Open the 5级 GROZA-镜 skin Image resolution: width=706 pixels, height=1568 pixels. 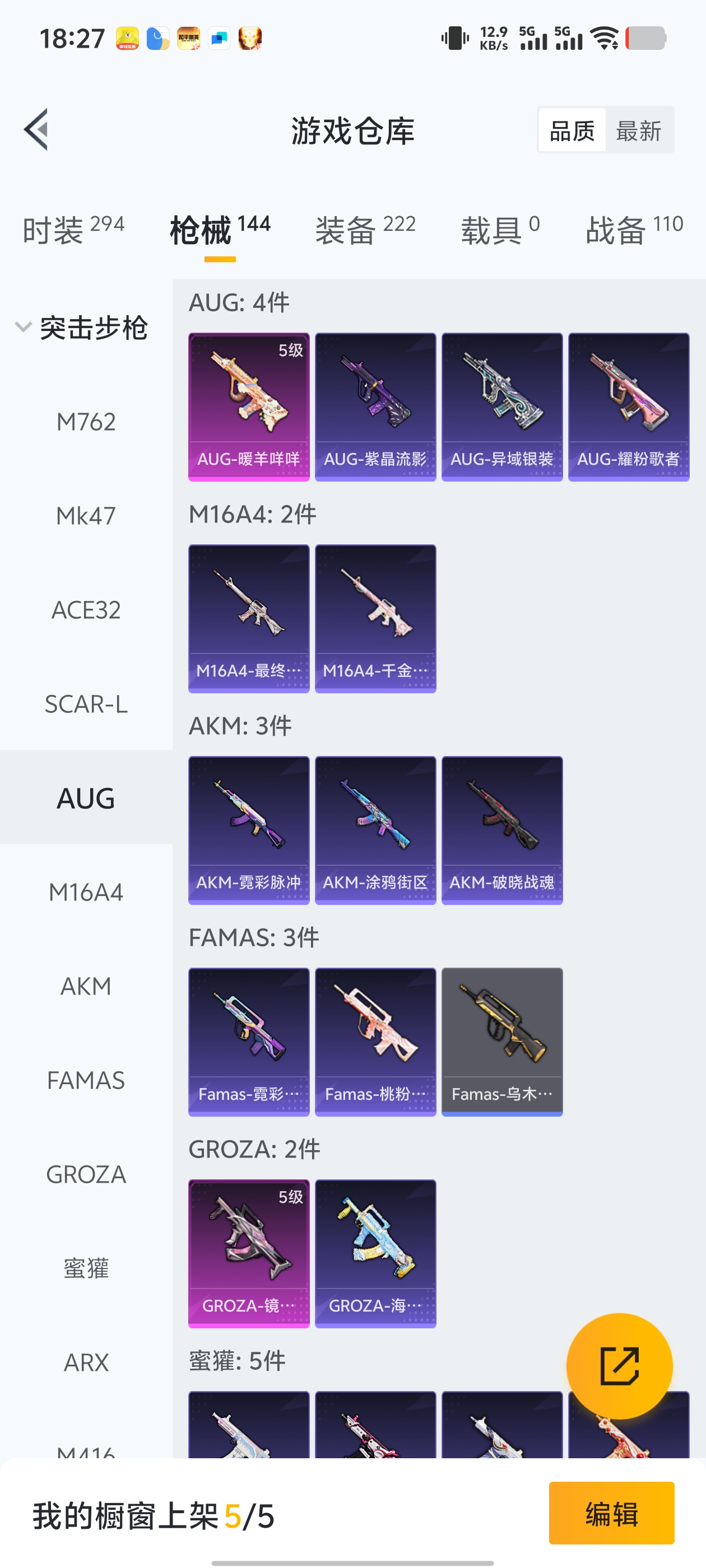[249, 1253]
